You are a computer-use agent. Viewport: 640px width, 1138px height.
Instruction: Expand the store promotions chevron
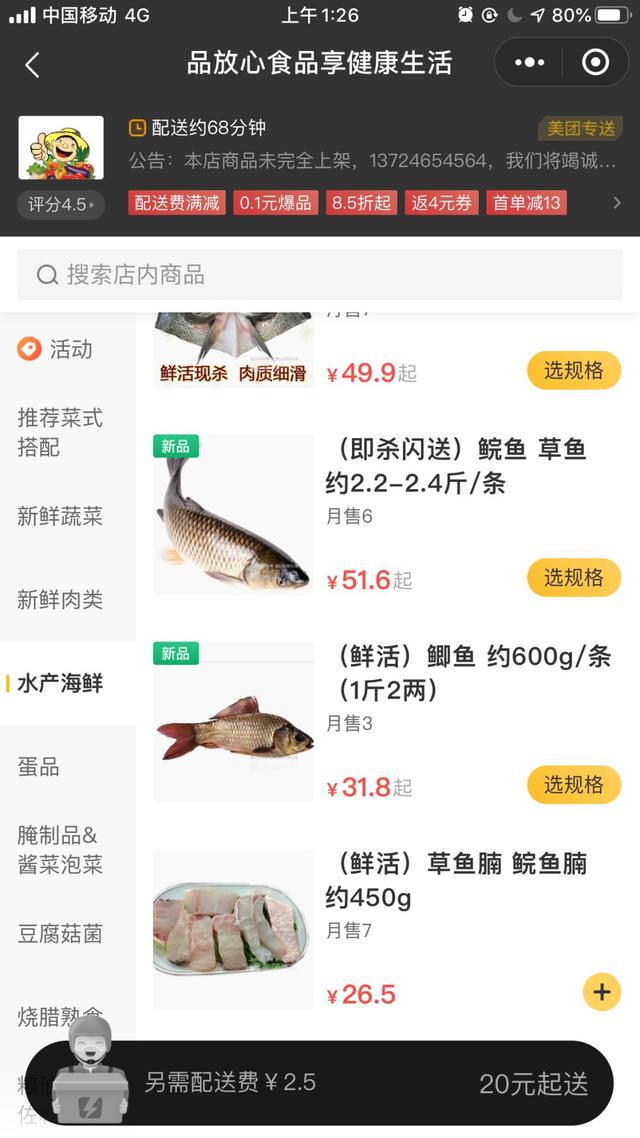[x=617, y=203]
